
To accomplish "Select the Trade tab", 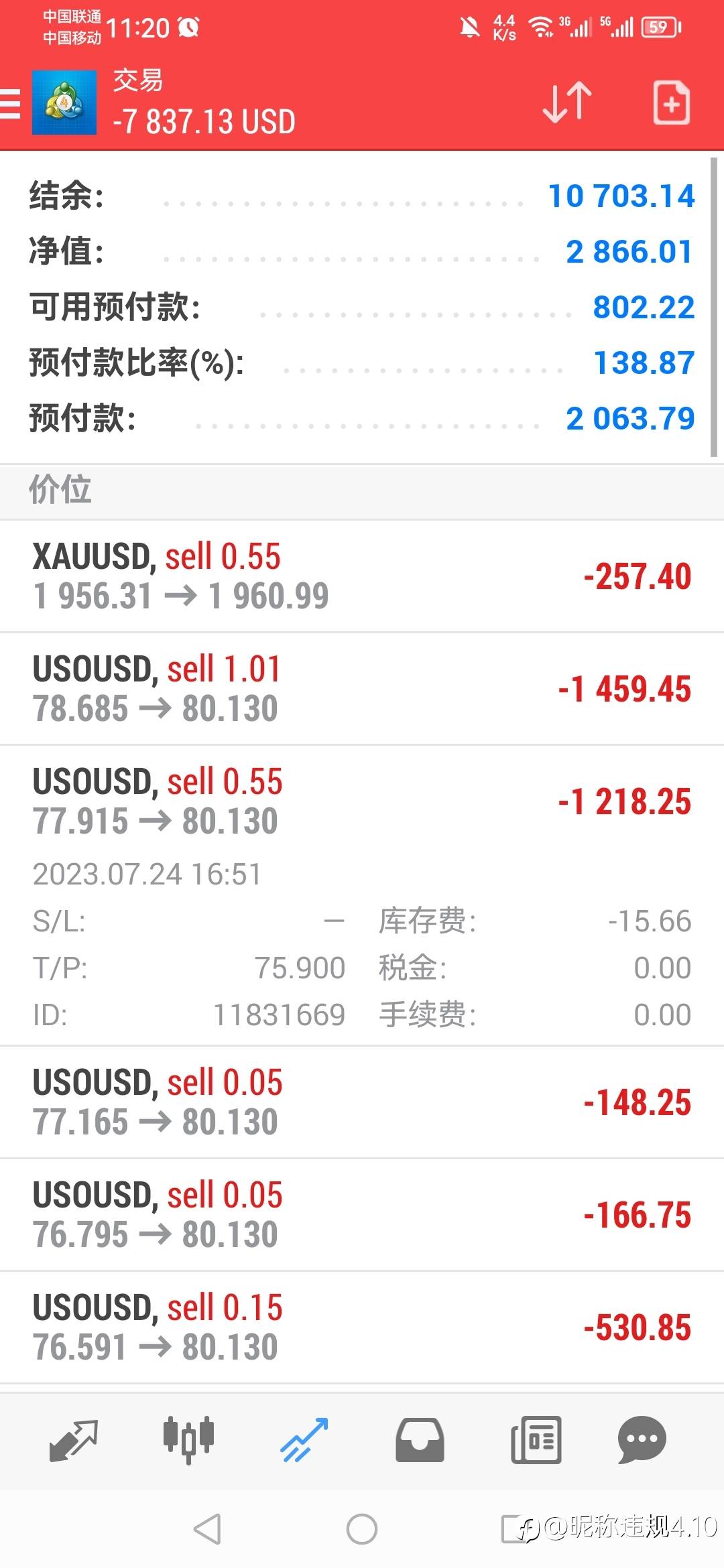I will click(x=304, y=1440).
